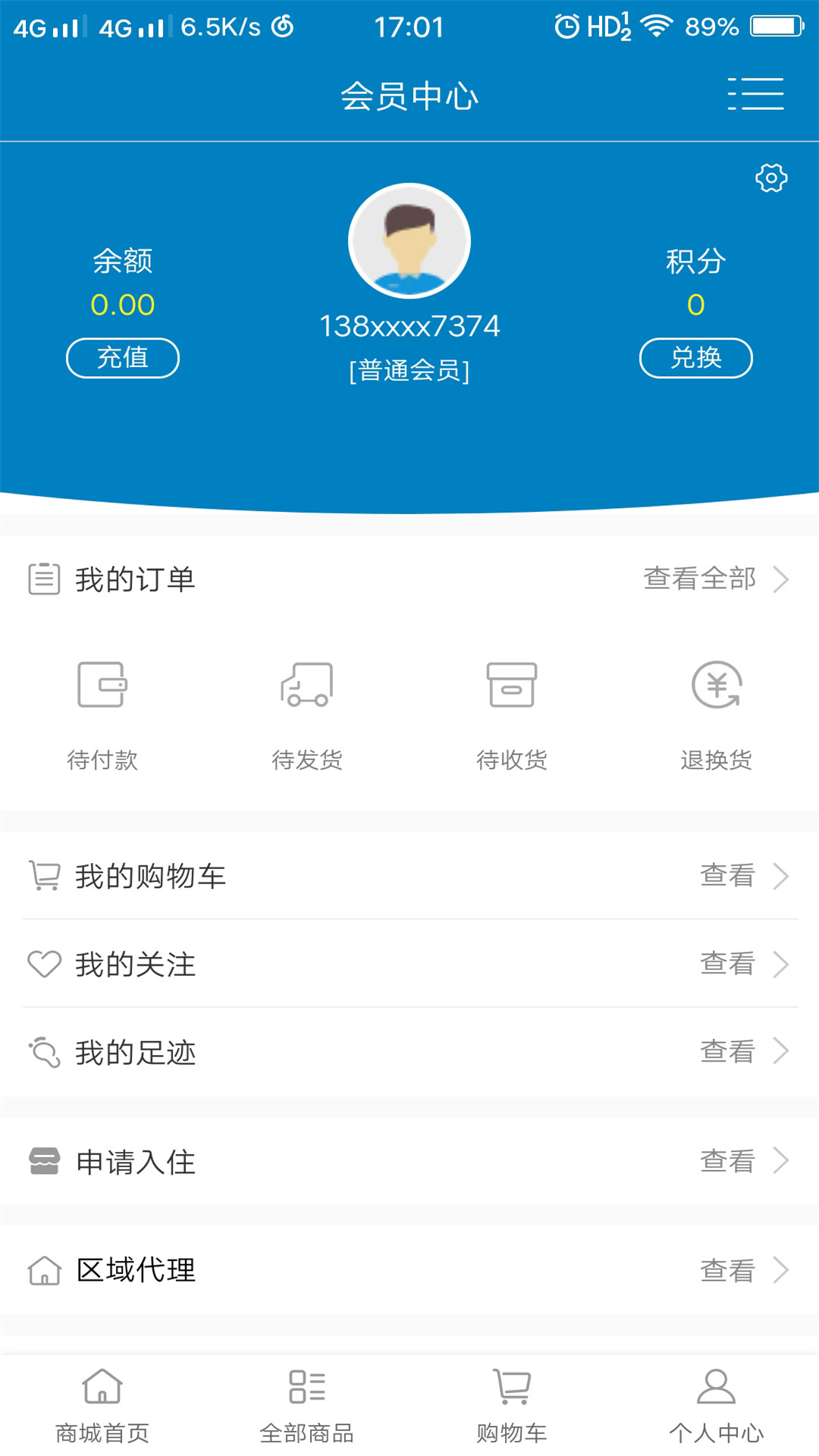Open the 我的购物车 row
Screen dimensions: 819x1456
(x=409, y=876)
